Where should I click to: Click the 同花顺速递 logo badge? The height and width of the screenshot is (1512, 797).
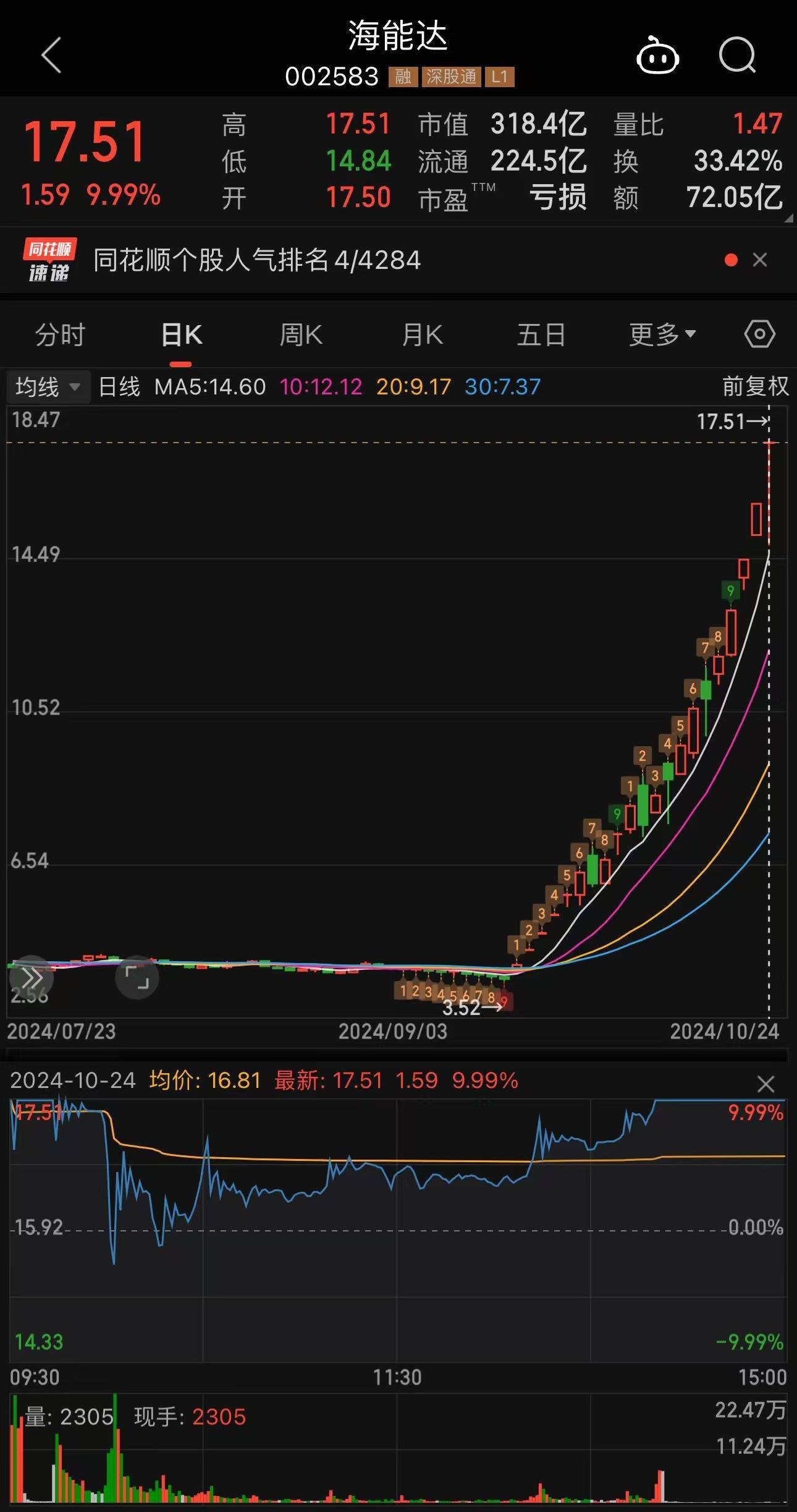(49, 260)
